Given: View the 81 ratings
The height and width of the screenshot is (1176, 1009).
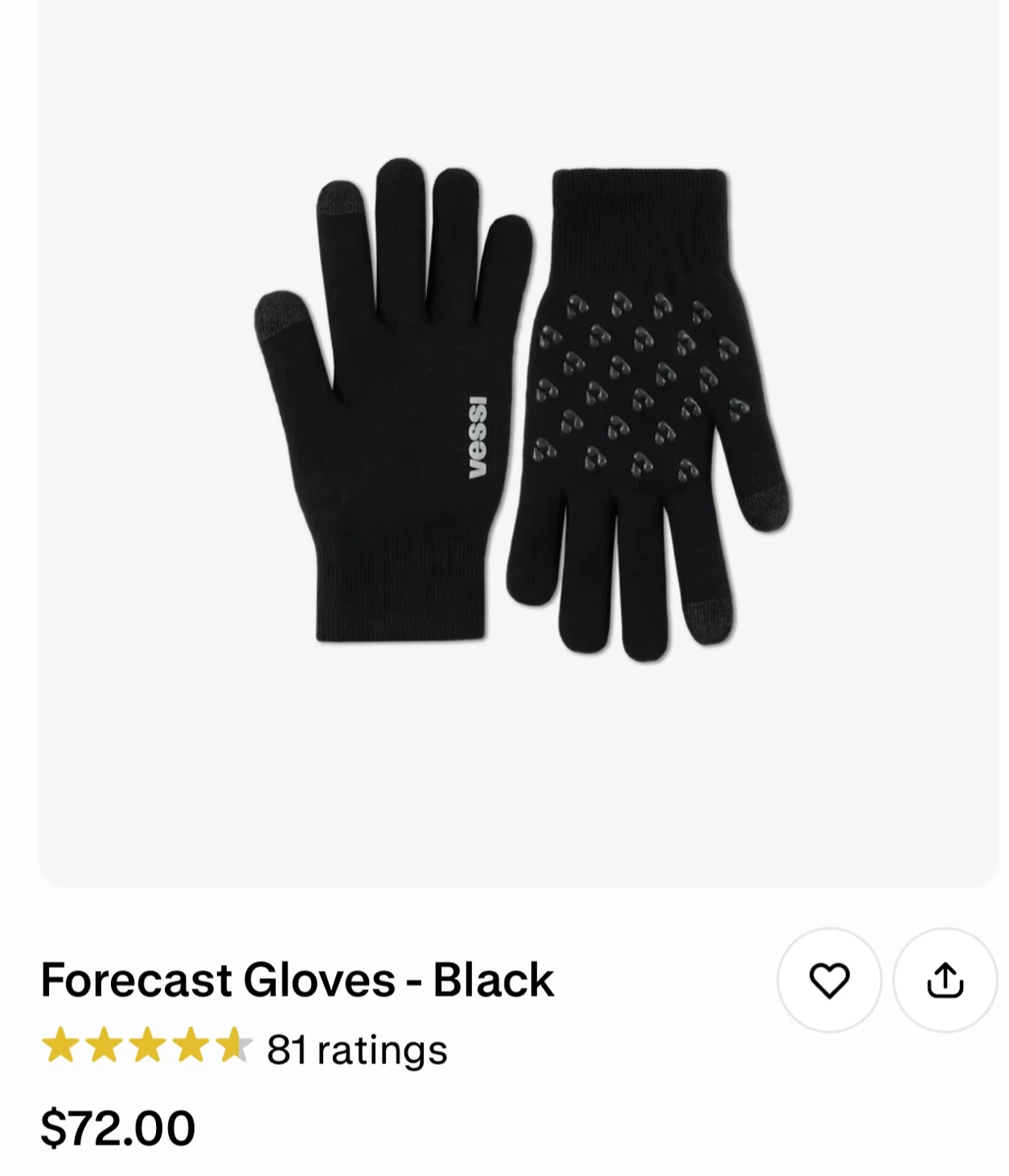Looking at the screenshot, I should 357,1049.
